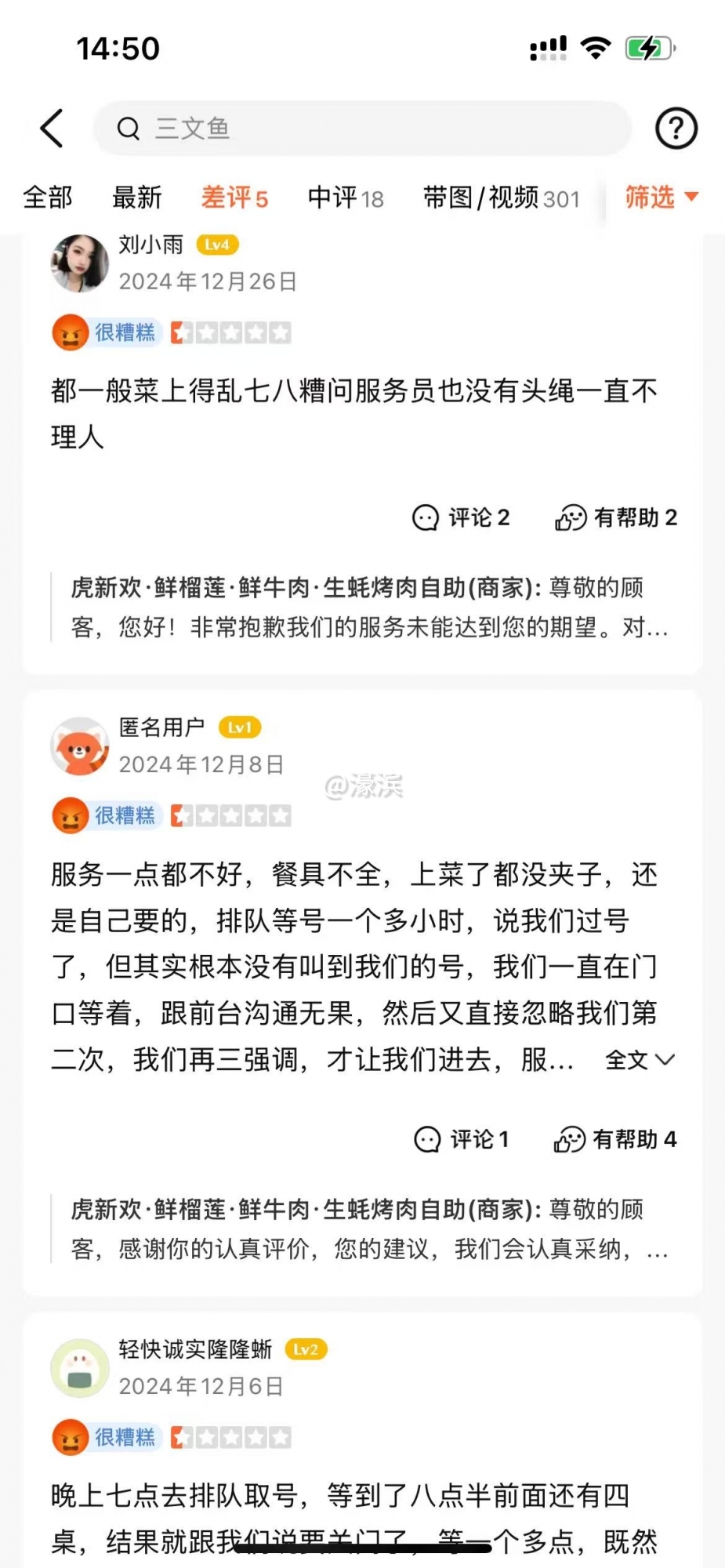Select the 差评 tab

tap(234, 198)
